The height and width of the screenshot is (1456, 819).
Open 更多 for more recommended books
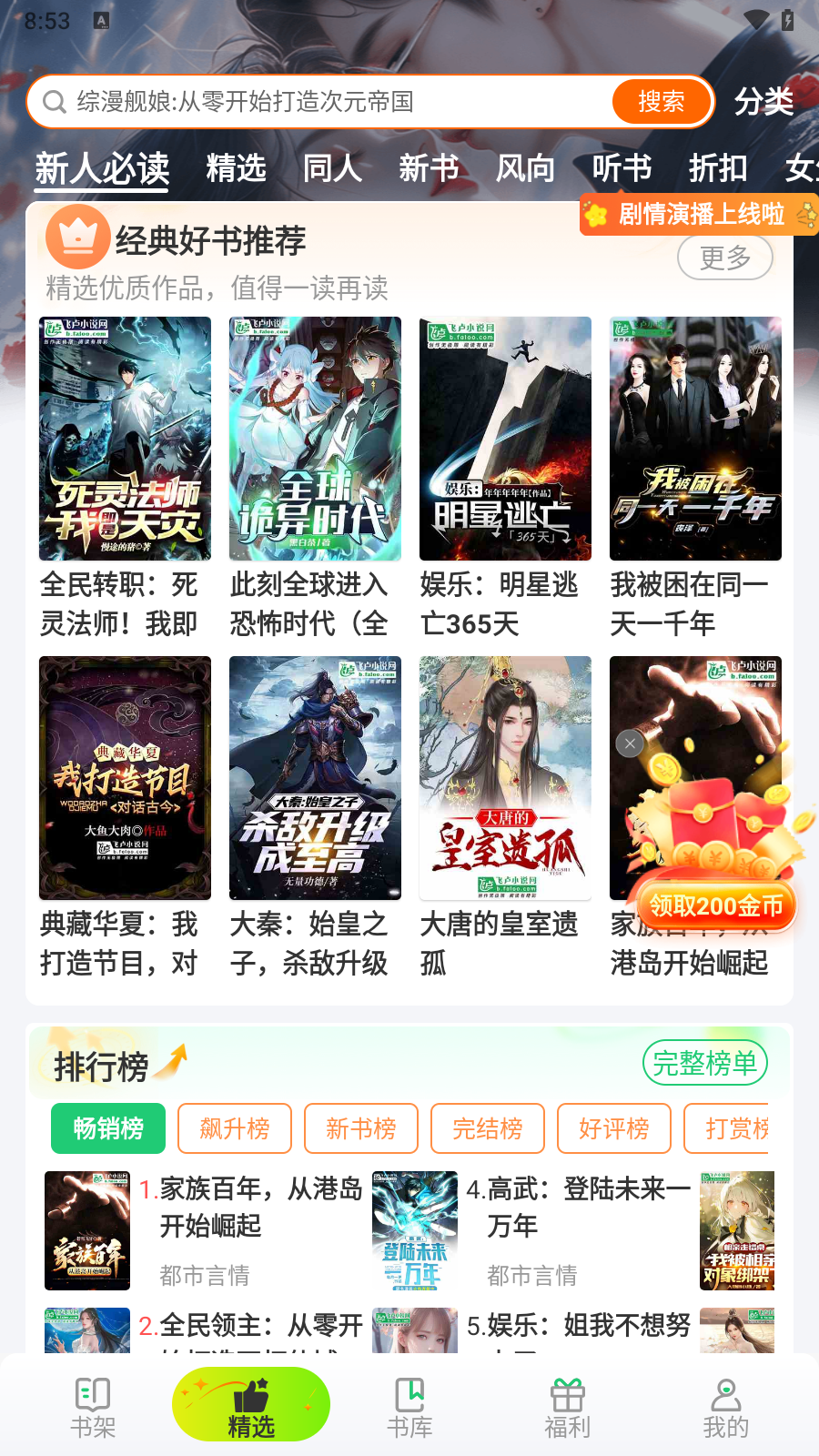coord(725,258)
